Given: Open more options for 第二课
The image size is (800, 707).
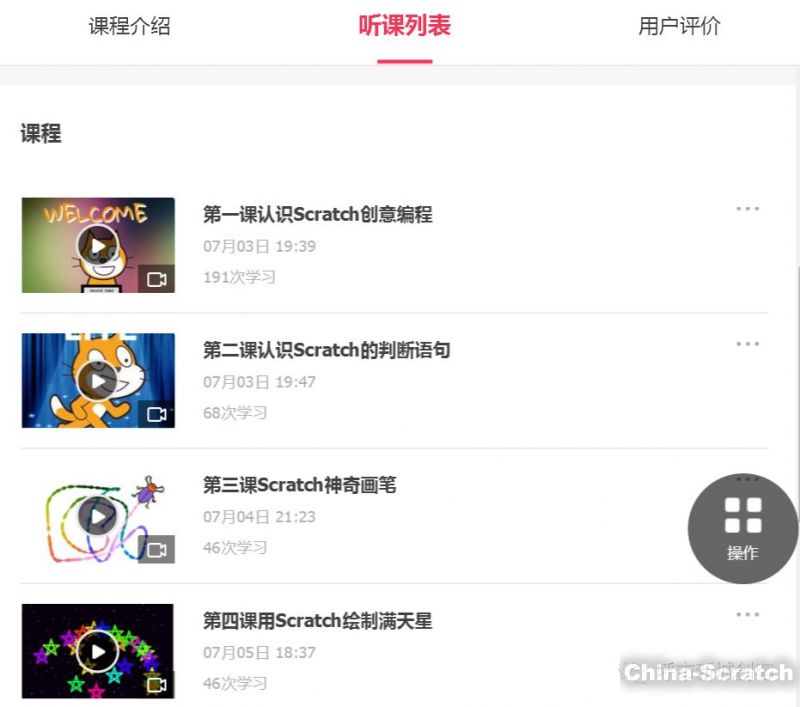Looking at the screenshot, I should point(747,344).
